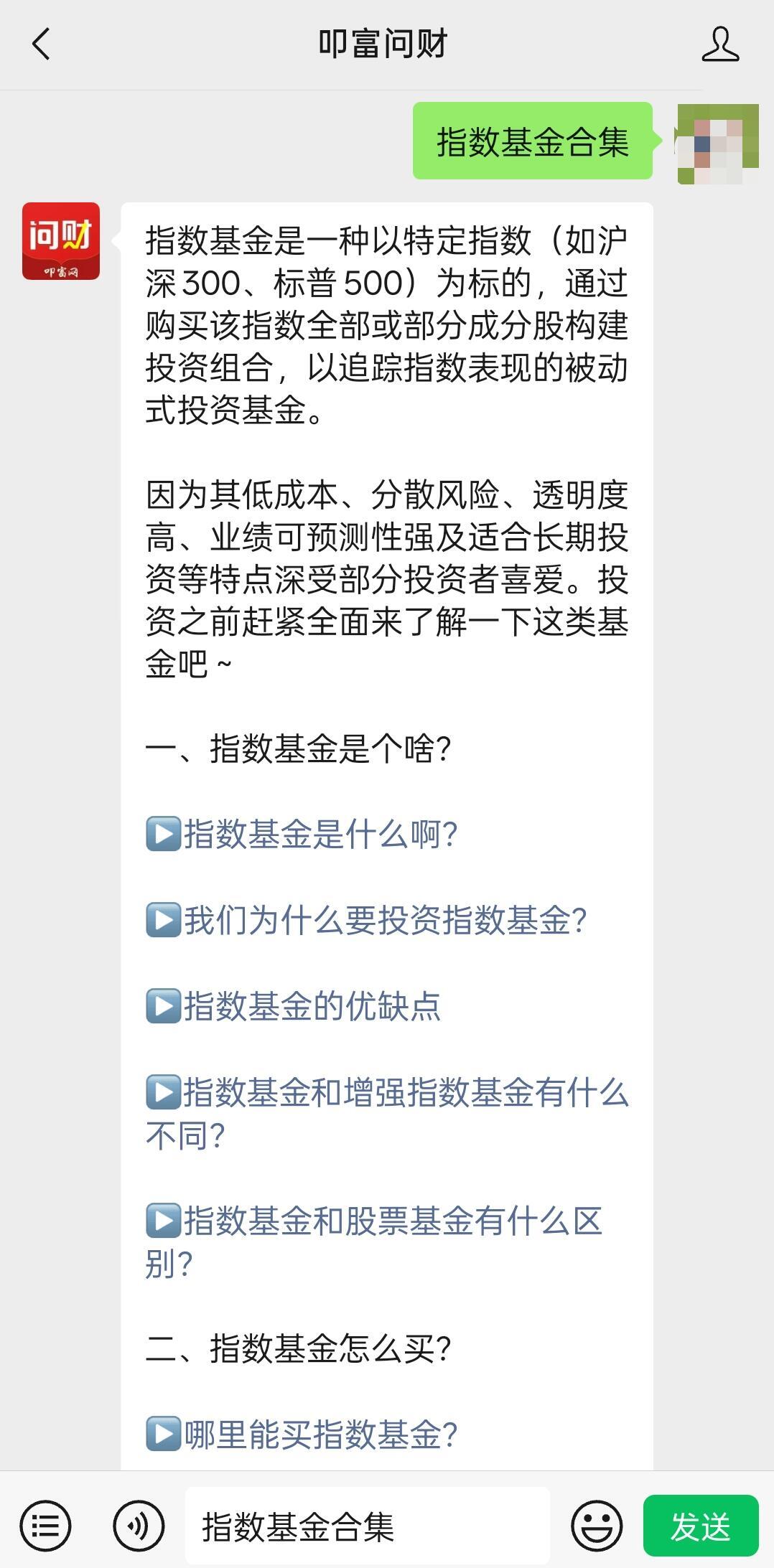Screen dimensions: 774x1568
Task: Open link 哪里能买指数基金?
Action: (302, 1435)
